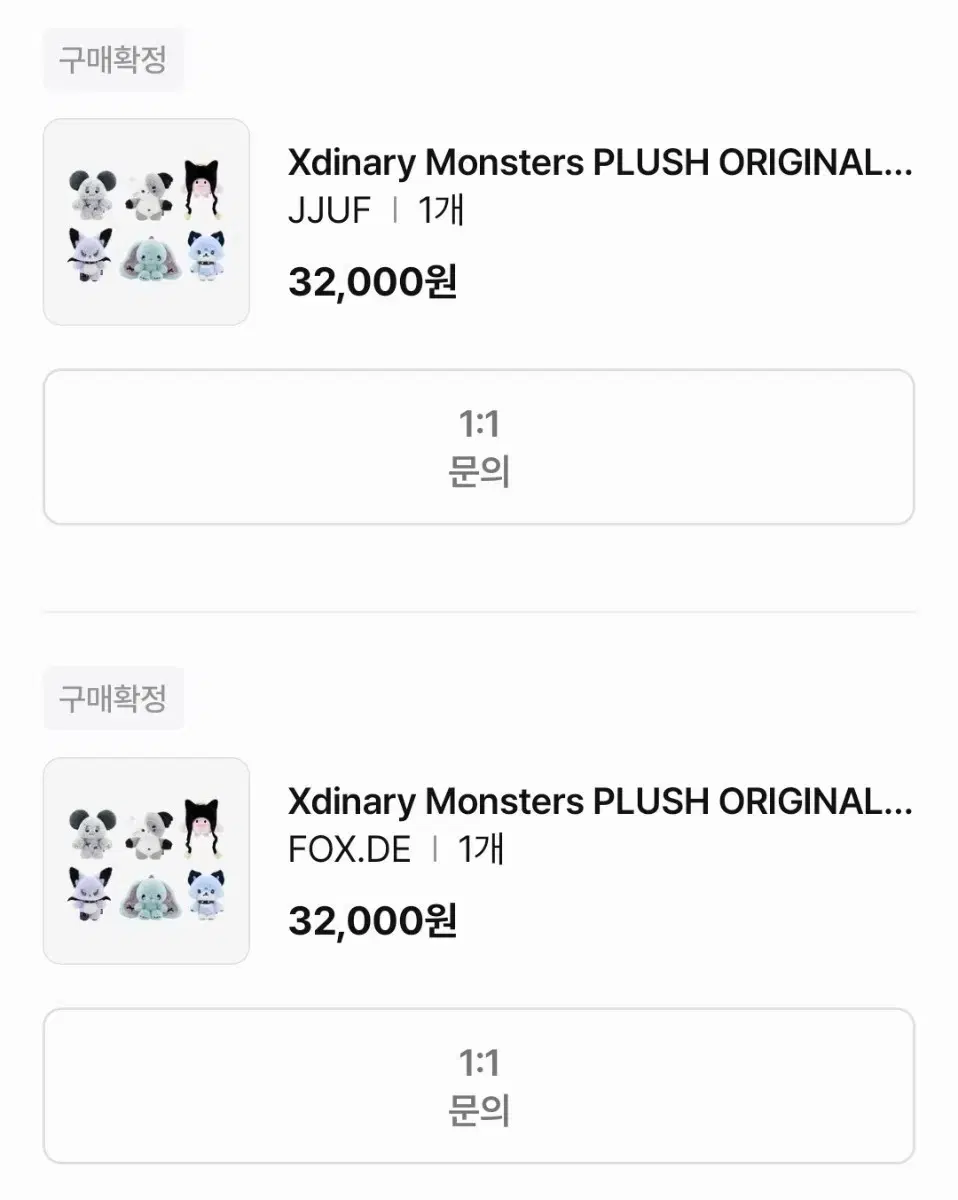
Task: Select the plush doll set image in the second order
Action: pyautogui.click(x=146, y=860)
